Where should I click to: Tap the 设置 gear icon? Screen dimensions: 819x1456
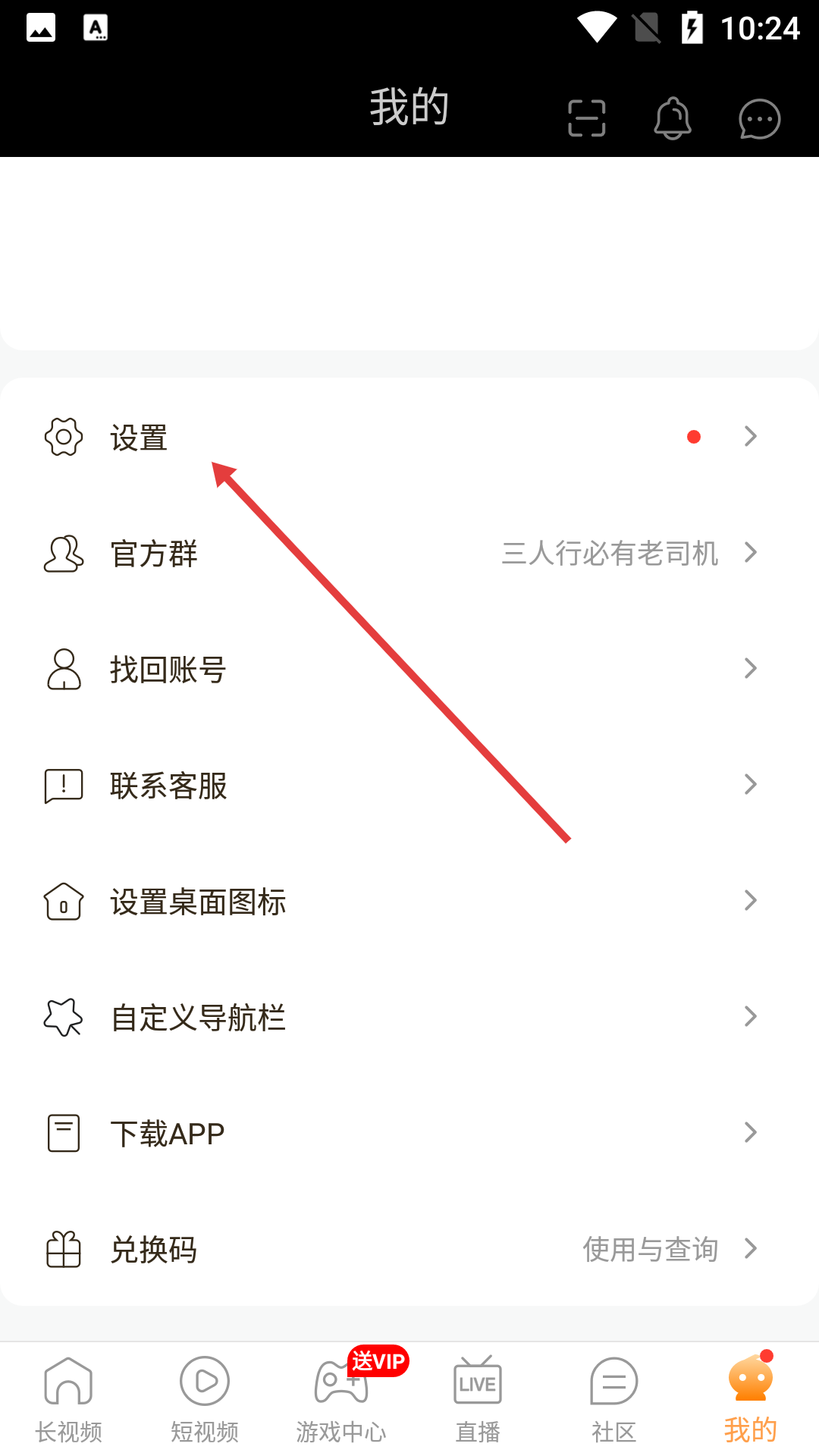click(x=62, y=437)
